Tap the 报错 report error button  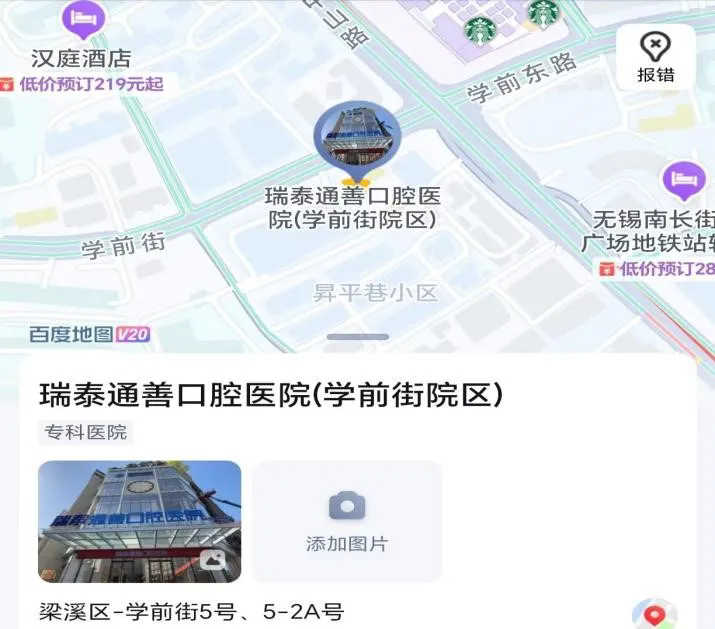655,56
